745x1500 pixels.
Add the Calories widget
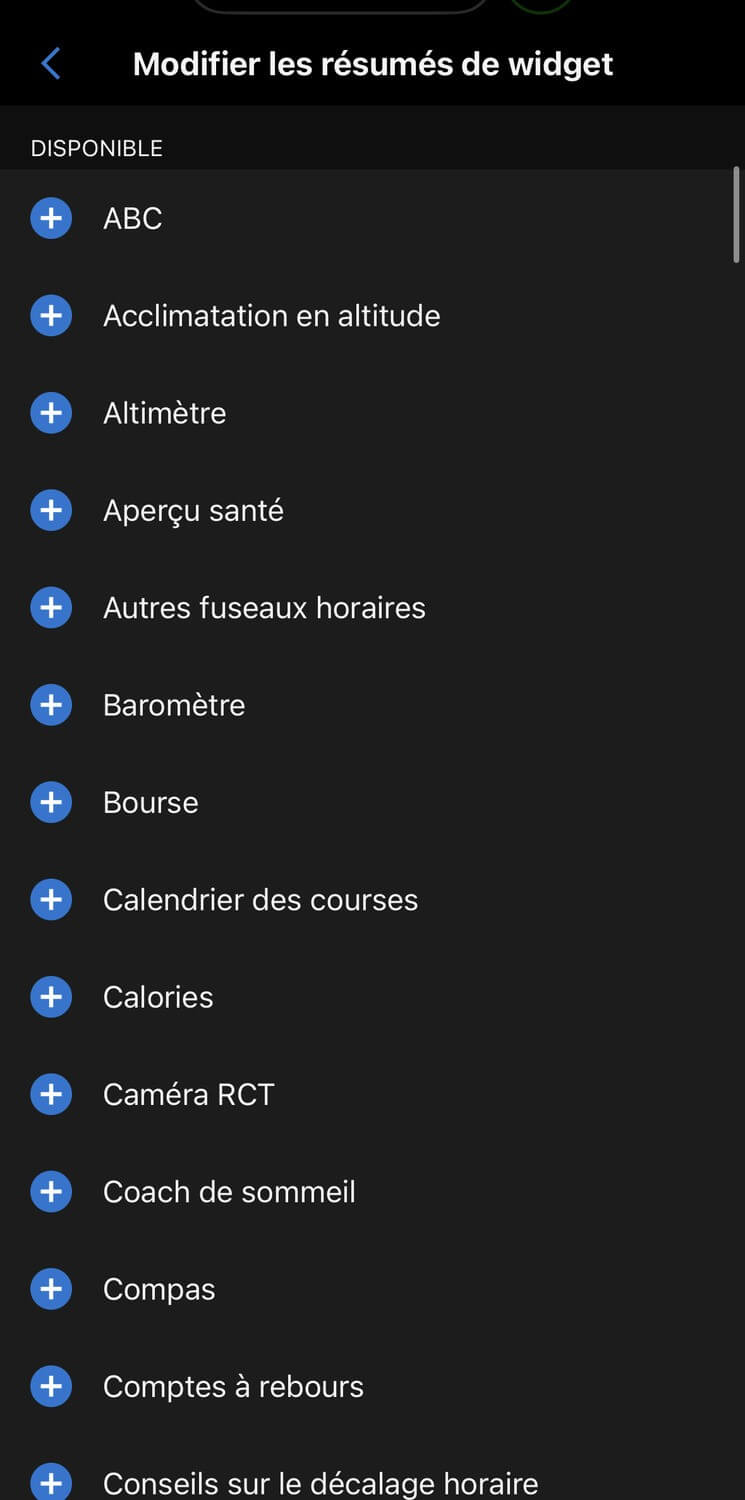51,997
